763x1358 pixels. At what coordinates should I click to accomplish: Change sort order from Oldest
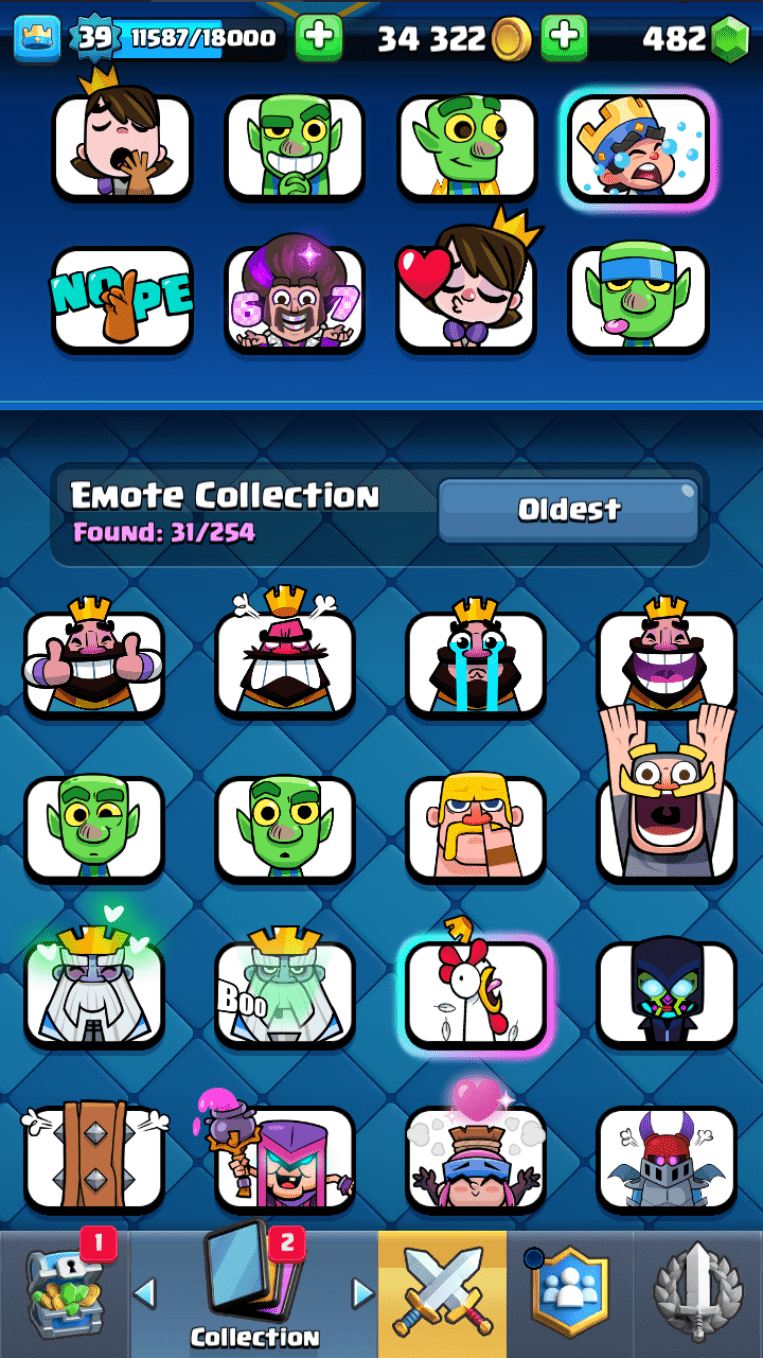568,510
